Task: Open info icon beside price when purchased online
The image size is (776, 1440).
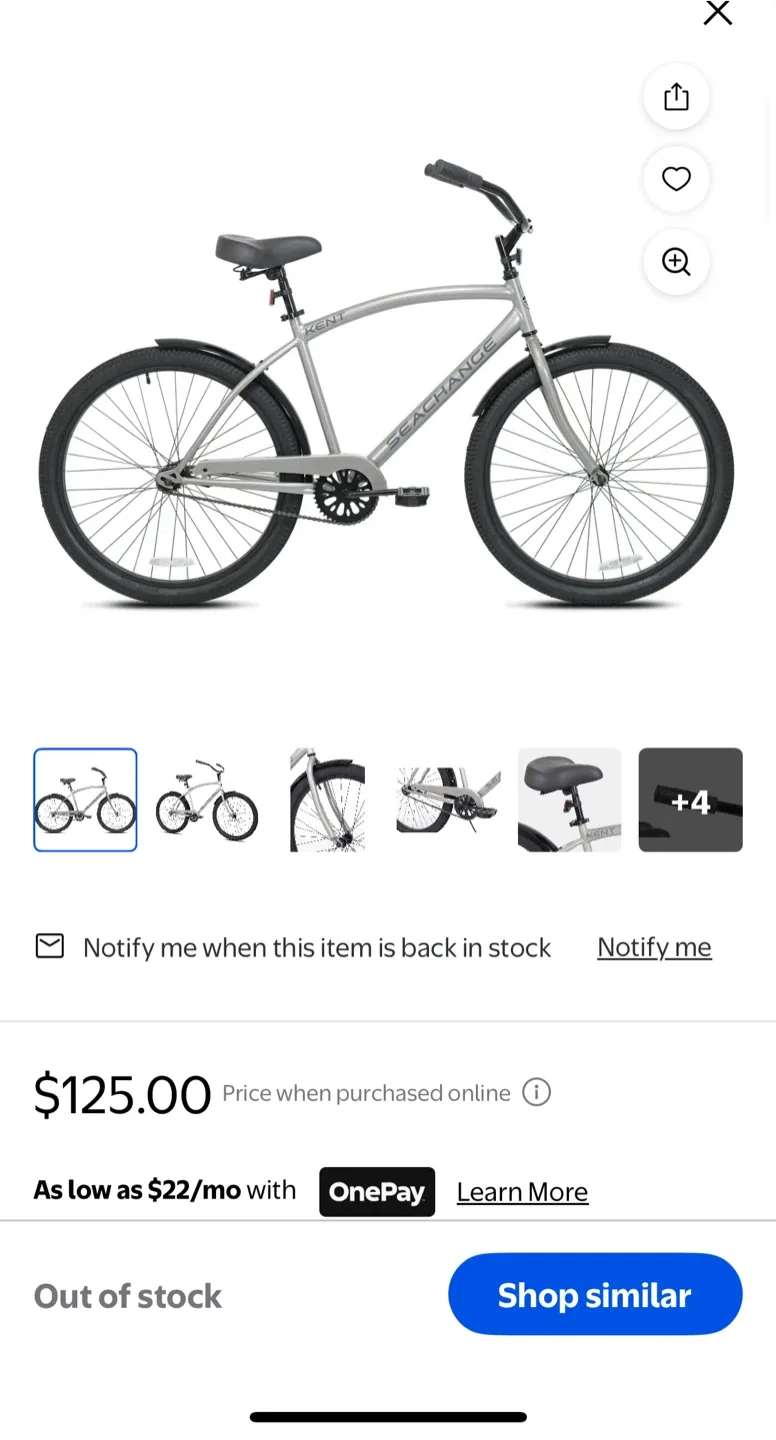Action: (x=537, y=1093)
